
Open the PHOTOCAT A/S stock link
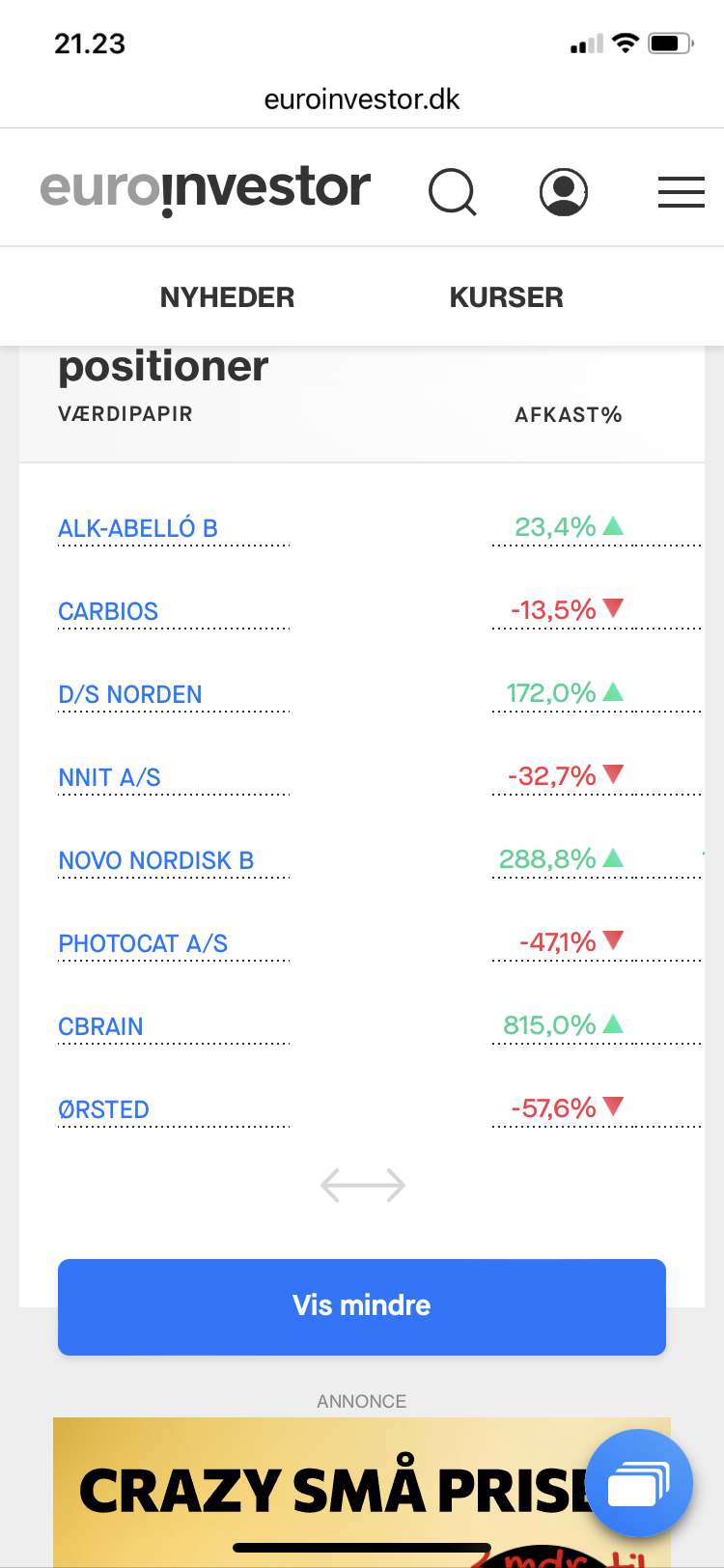143,943
